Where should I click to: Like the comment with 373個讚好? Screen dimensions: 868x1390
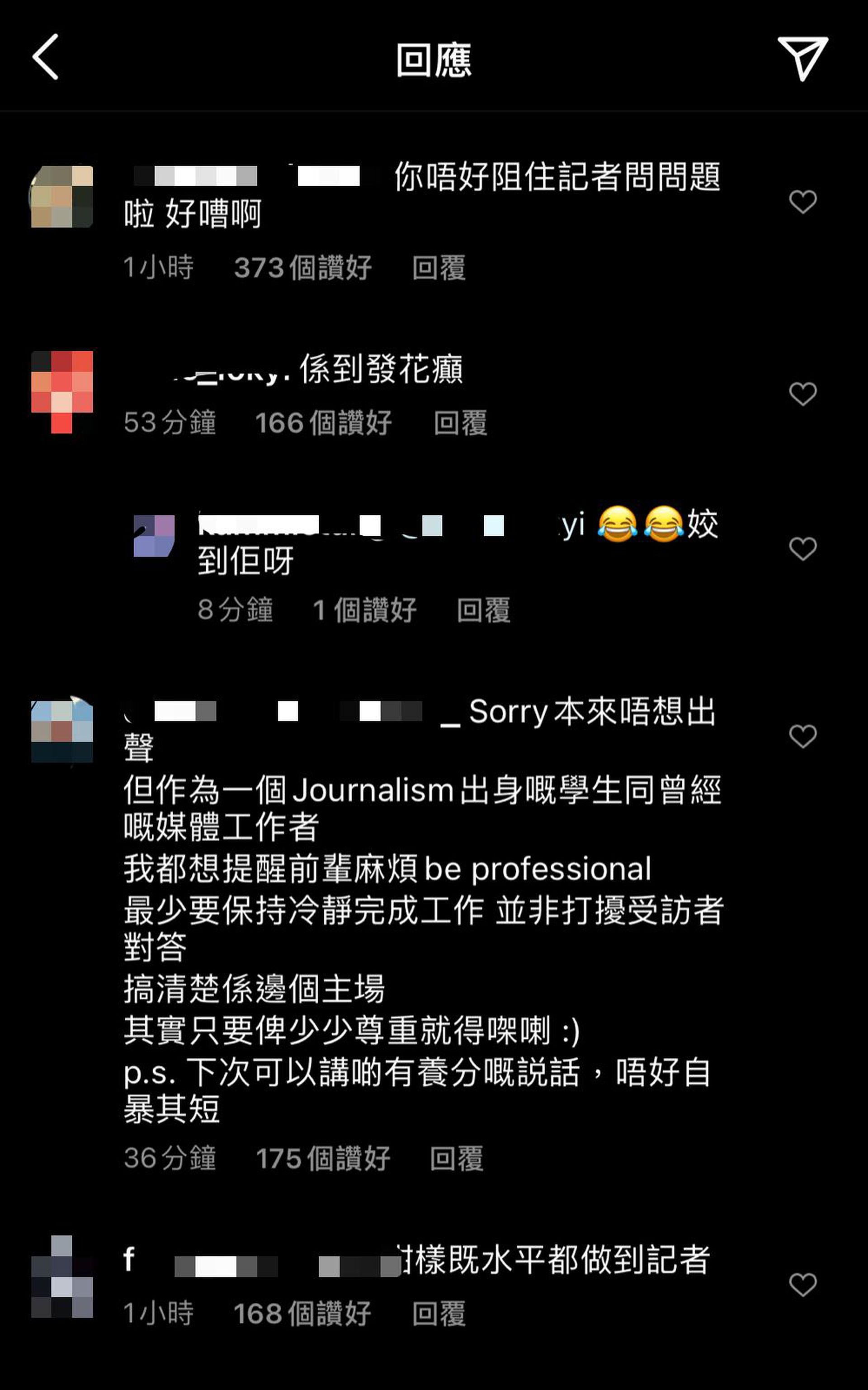click(802, 202)
